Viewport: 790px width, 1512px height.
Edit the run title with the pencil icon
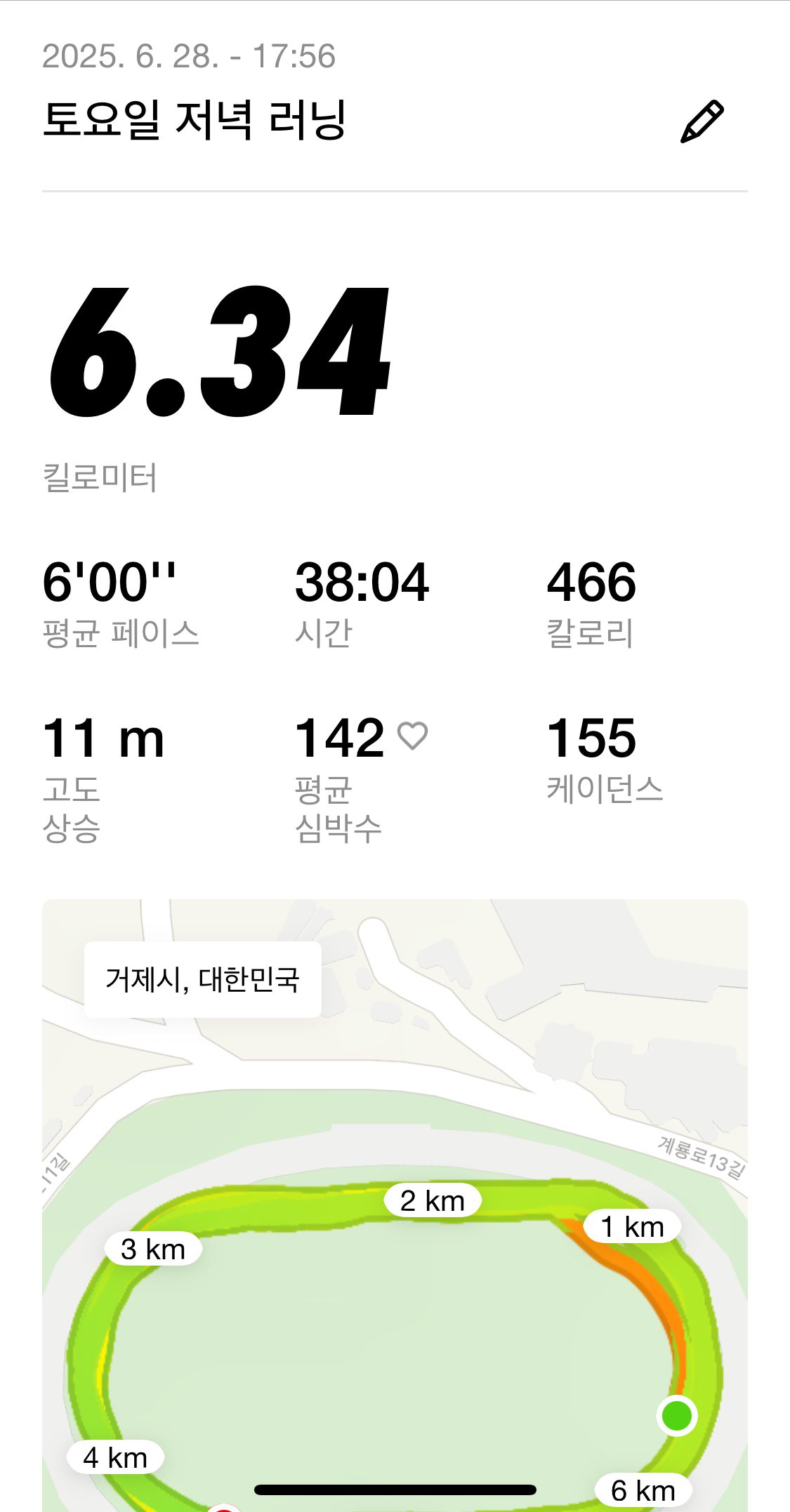(702, 121)
